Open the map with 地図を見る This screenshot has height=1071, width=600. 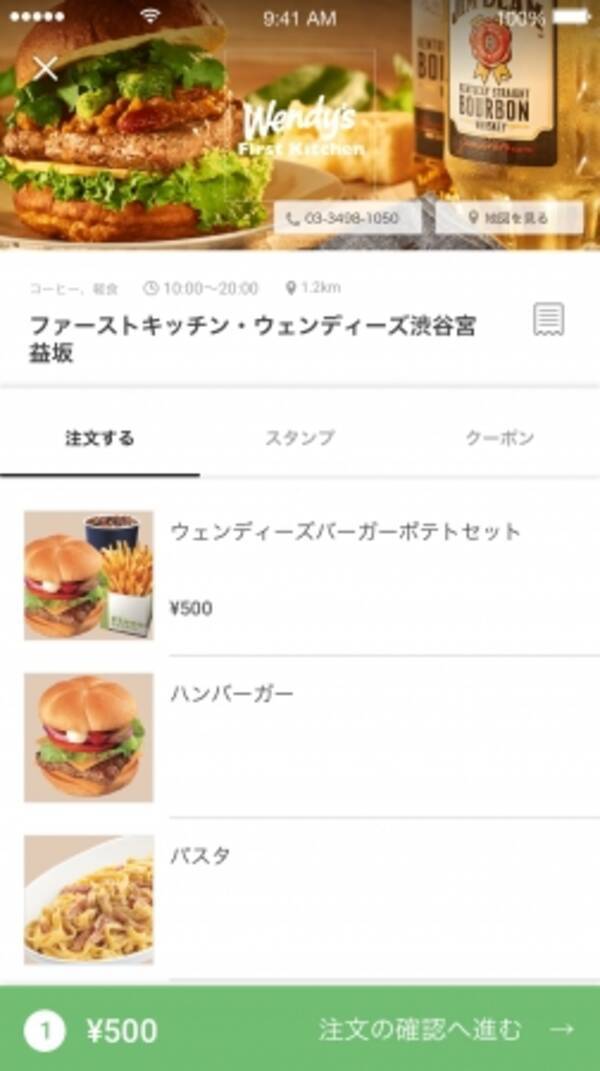click(x=509, y=217)
